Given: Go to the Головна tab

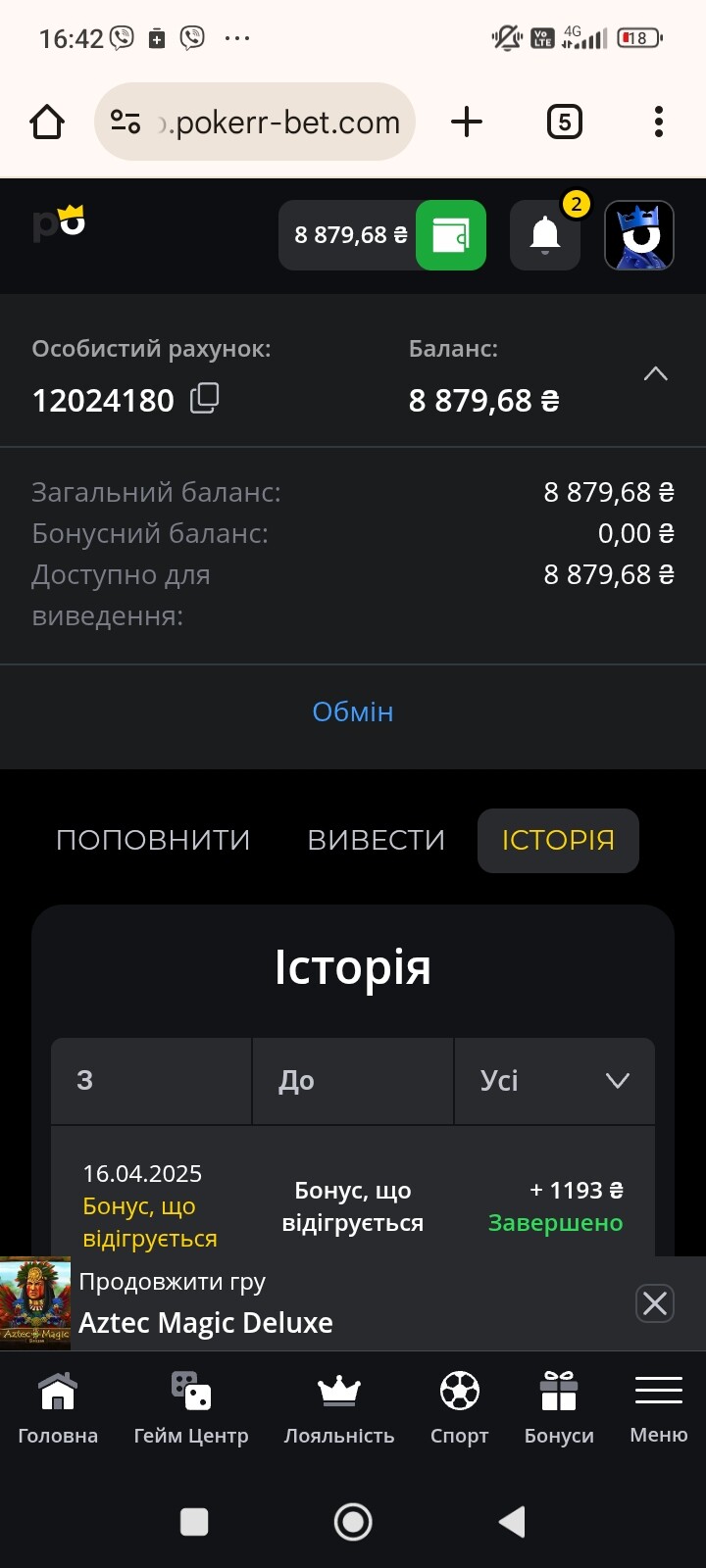Looking at the screenshot, I should [x=58, y=1409].
